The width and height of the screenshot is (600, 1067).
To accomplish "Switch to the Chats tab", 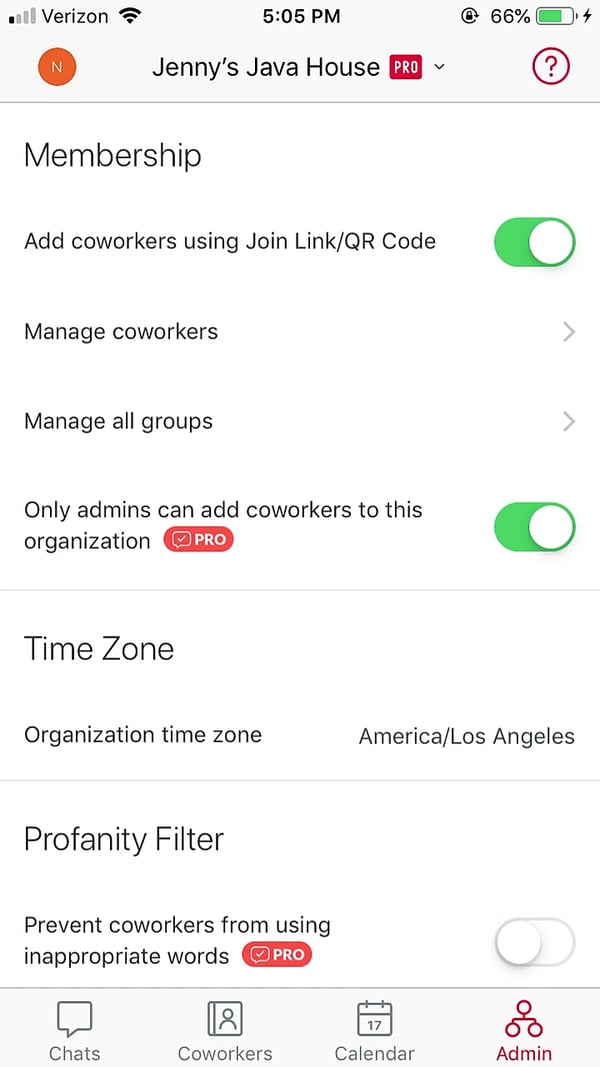I will coord(75,1029).
